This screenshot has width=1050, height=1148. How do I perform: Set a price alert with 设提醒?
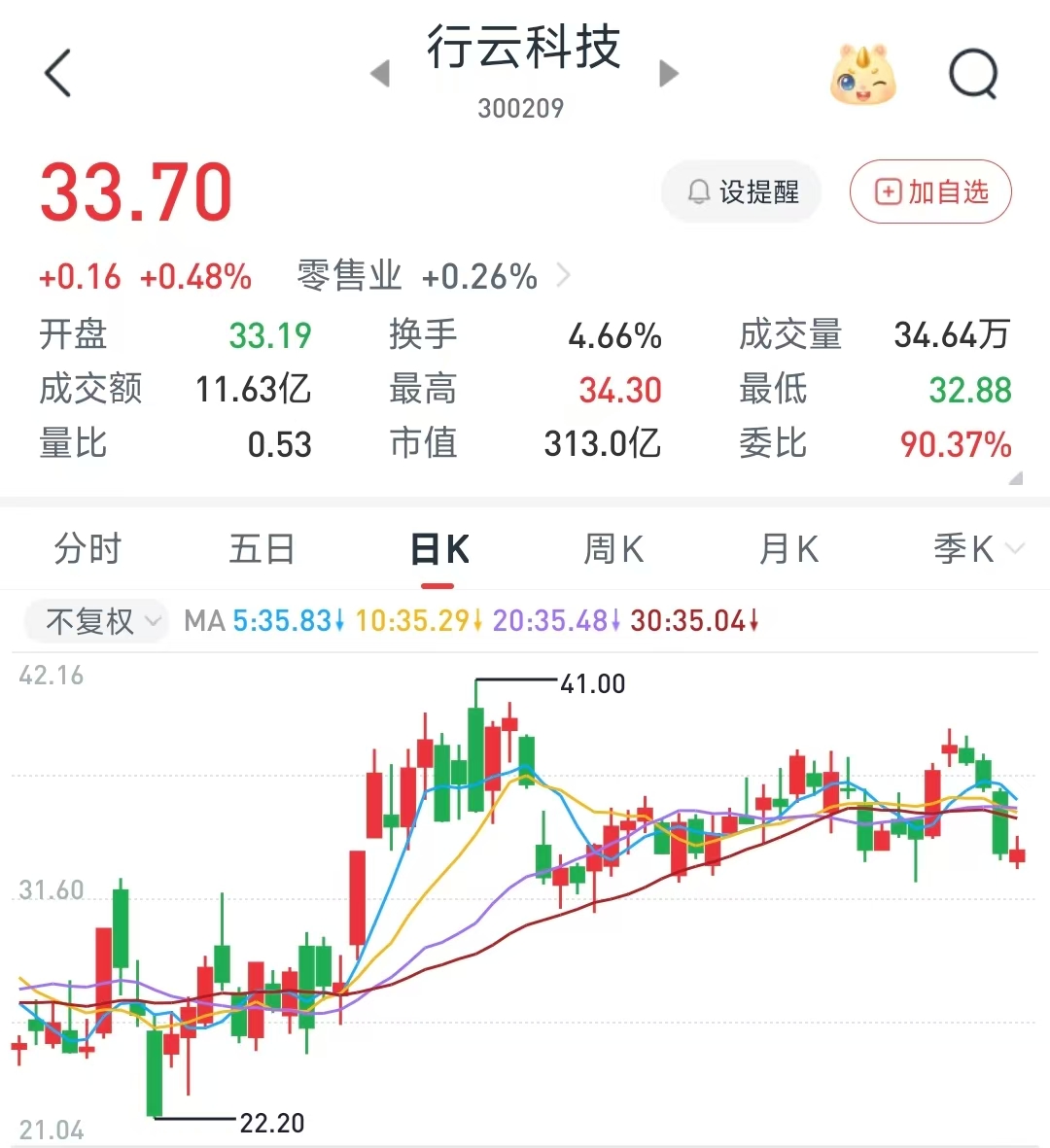(741, 191)
